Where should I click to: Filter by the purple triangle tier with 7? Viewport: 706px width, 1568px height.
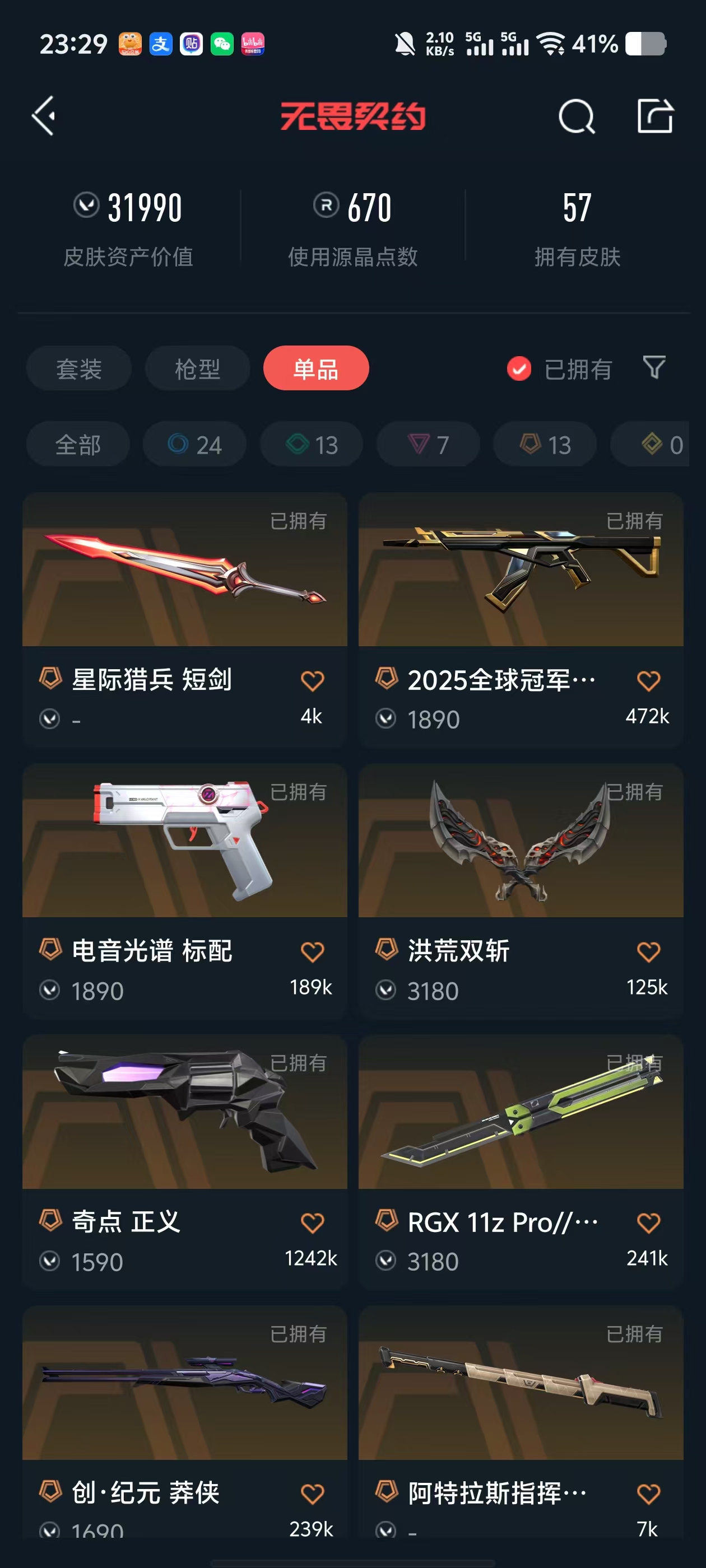coord(428,444)
